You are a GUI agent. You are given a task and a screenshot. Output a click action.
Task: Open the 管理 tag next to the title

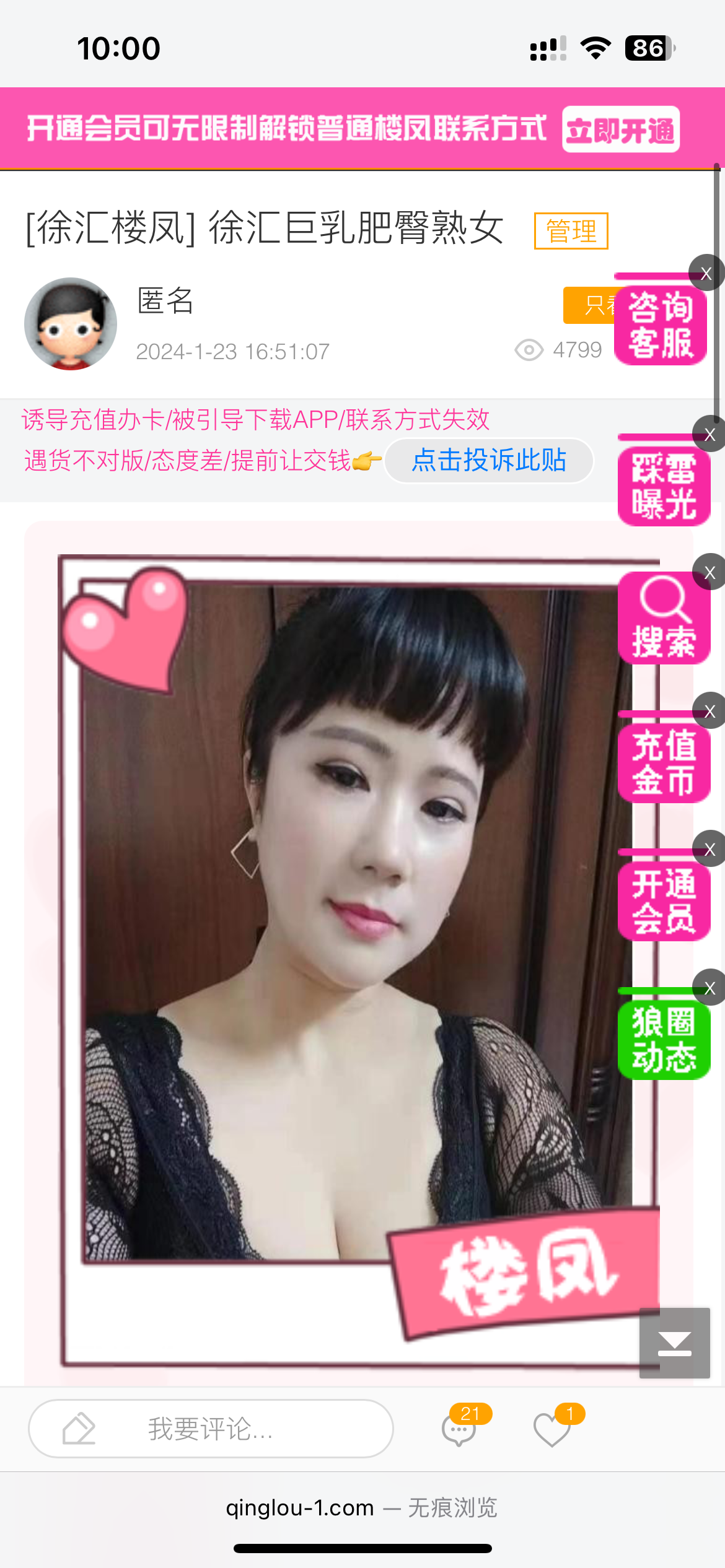(x=571, y=231)
